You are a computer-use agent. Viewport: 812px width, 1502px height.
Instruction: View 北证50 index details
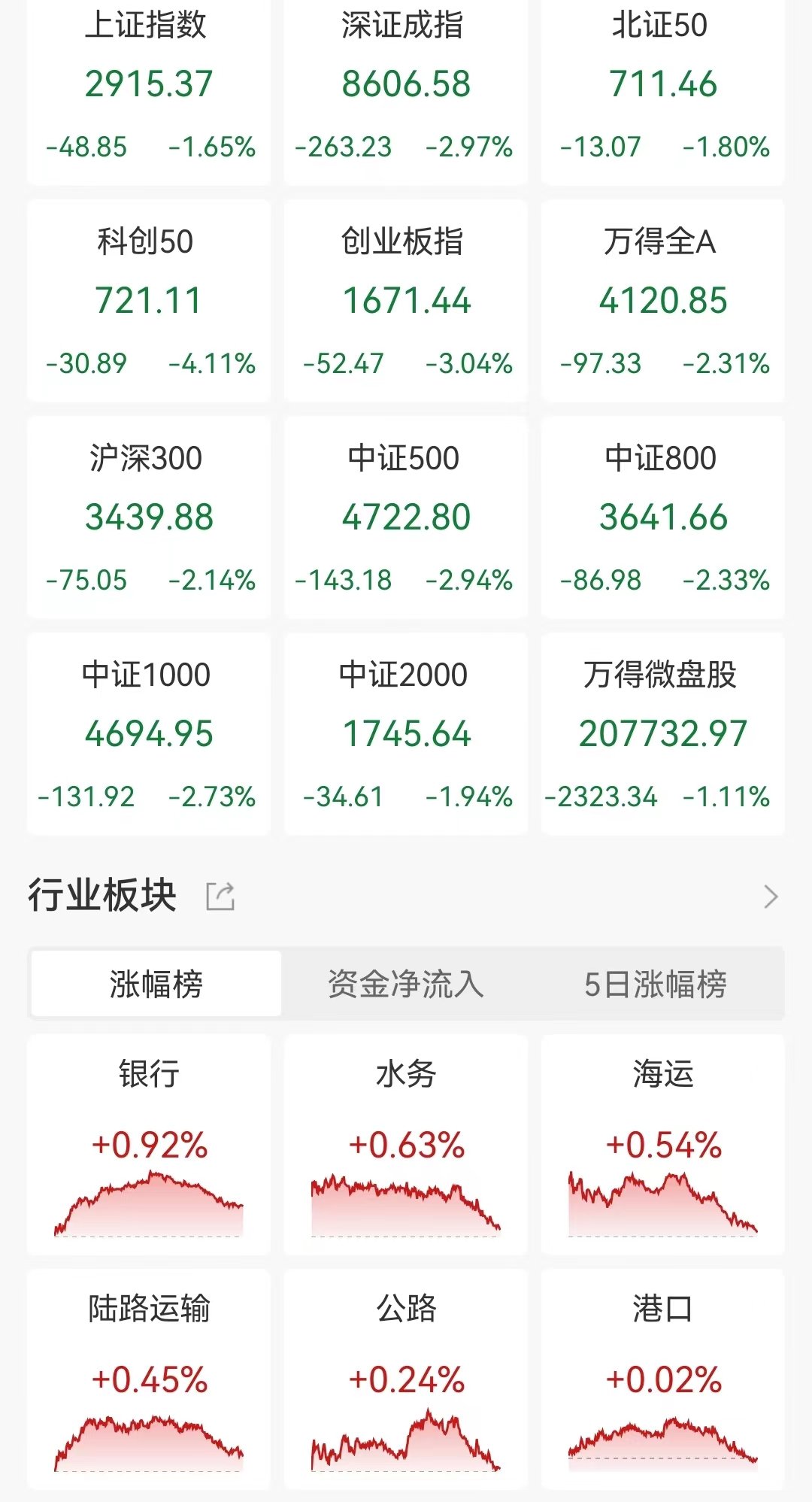coord(663,90)
